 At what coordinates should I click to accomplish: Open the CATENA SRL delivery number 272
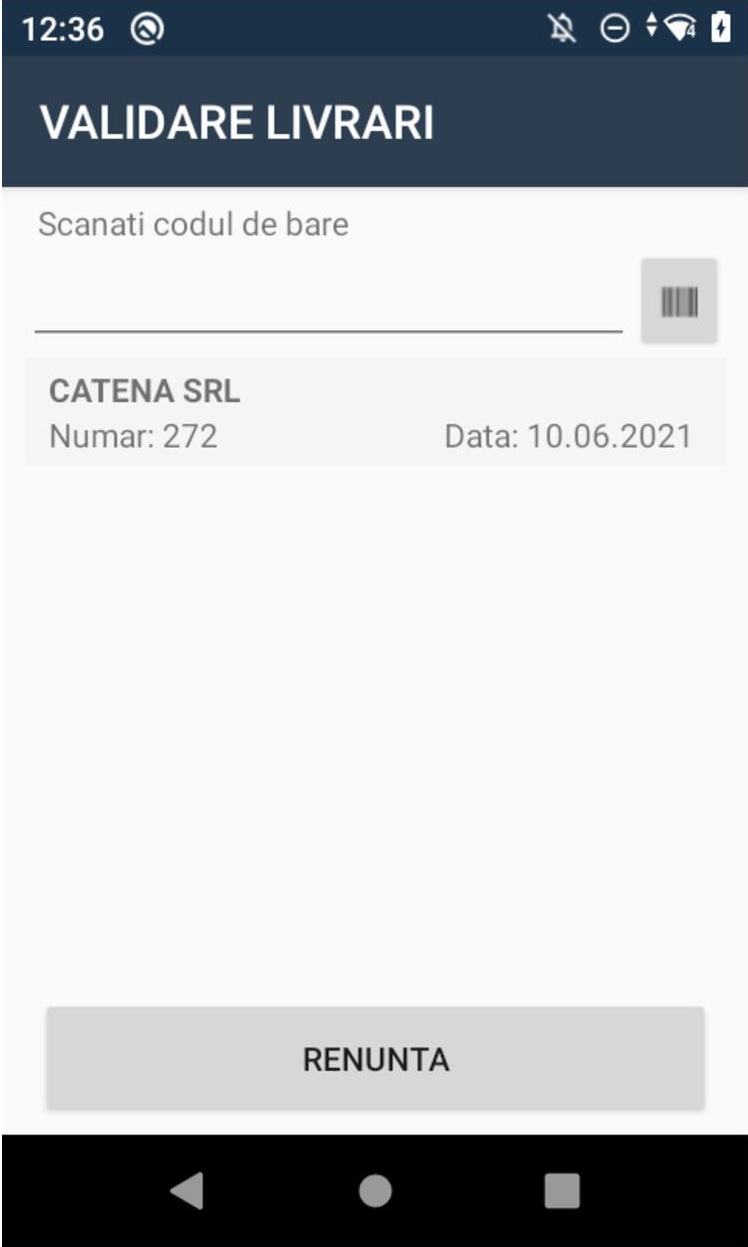(x=374, y=412)
